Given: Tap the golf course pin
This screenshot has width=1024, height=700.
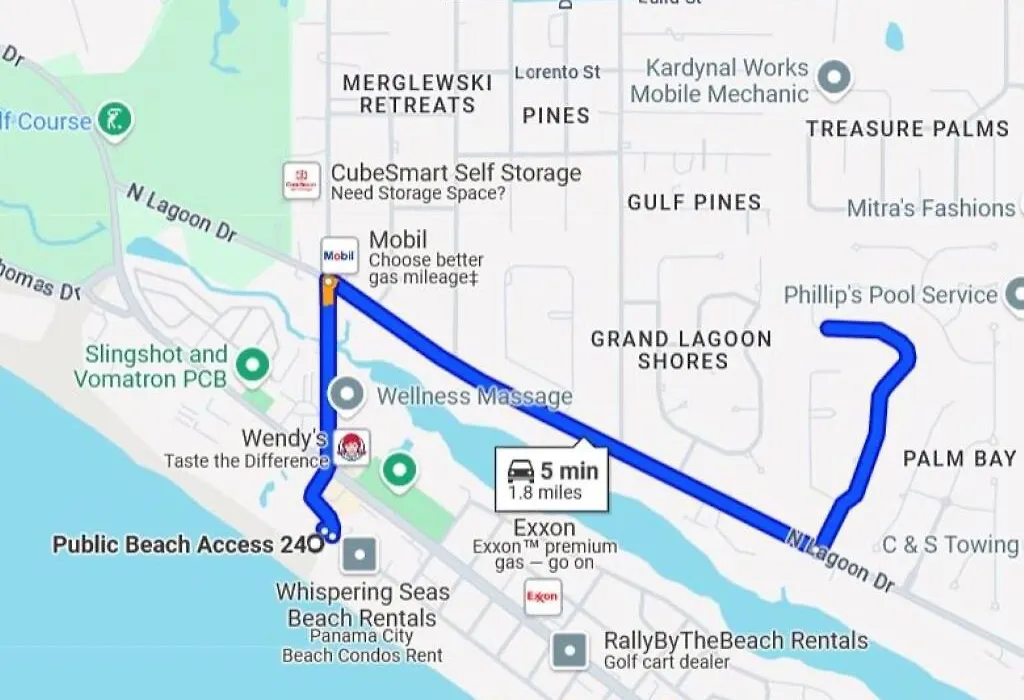Looking at the screenshot, I should pyautogui.click(x=115, y=122).
